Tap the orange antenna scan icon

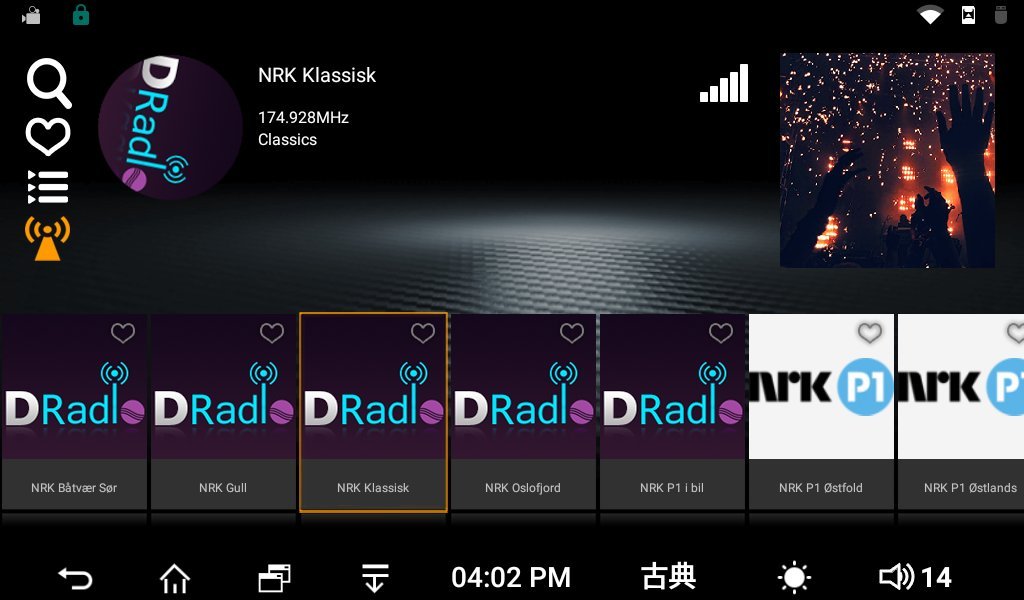click(x=48, y=239)
